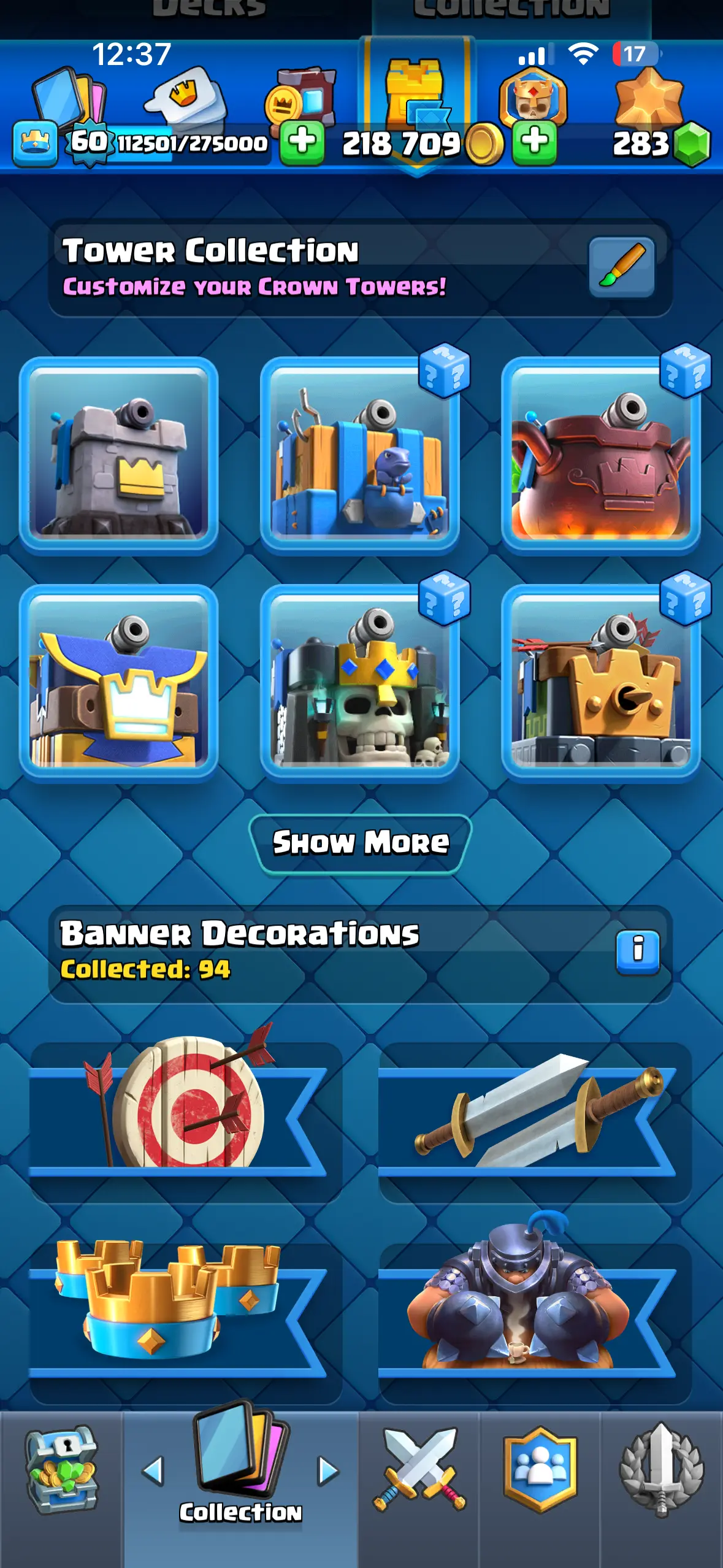Screen dimensions: 723x1568
Task: Go to the Shop chest tab
Action: [x=61, y=1472]
